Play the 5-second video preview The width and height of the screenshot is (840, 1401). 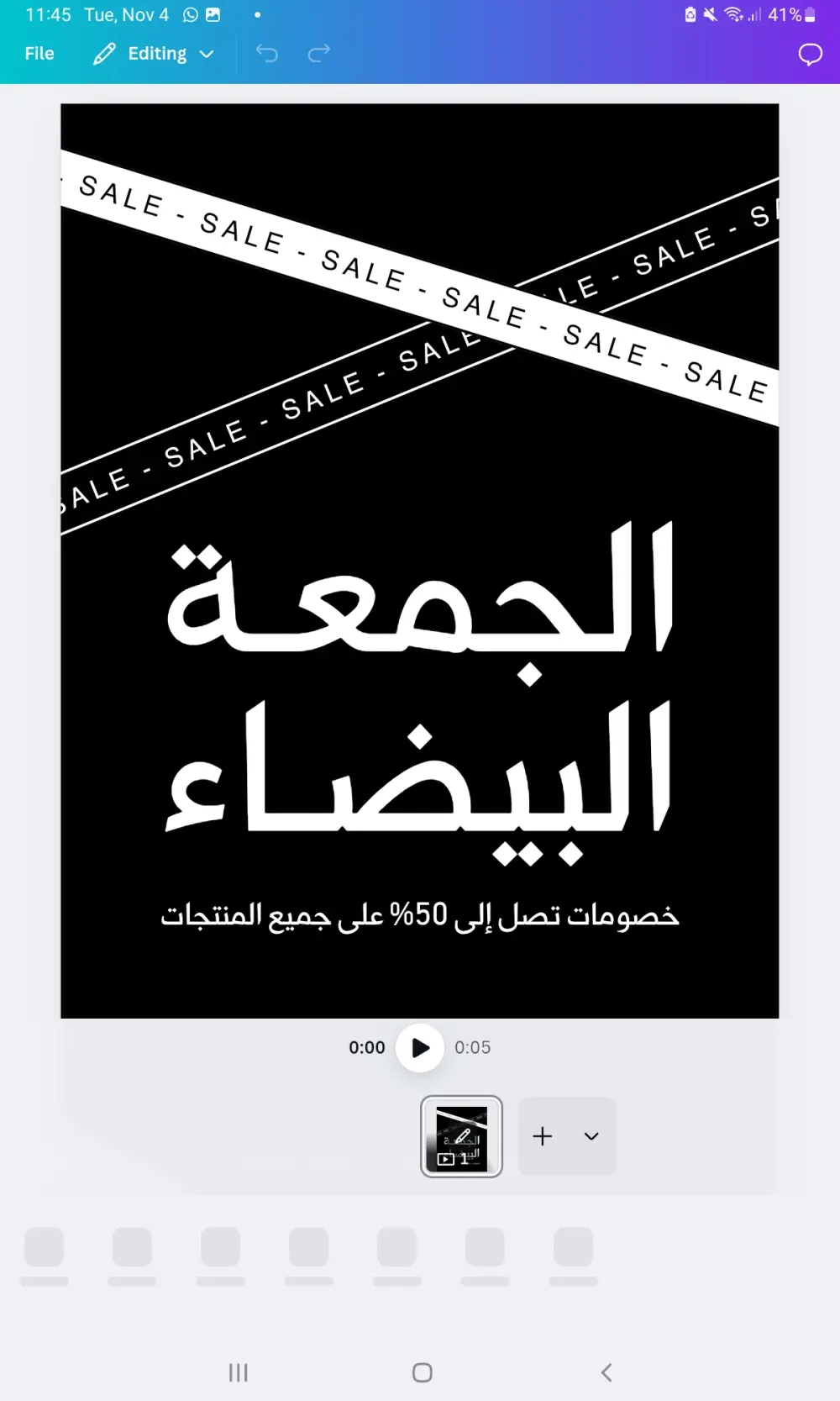pos(420,1047)
